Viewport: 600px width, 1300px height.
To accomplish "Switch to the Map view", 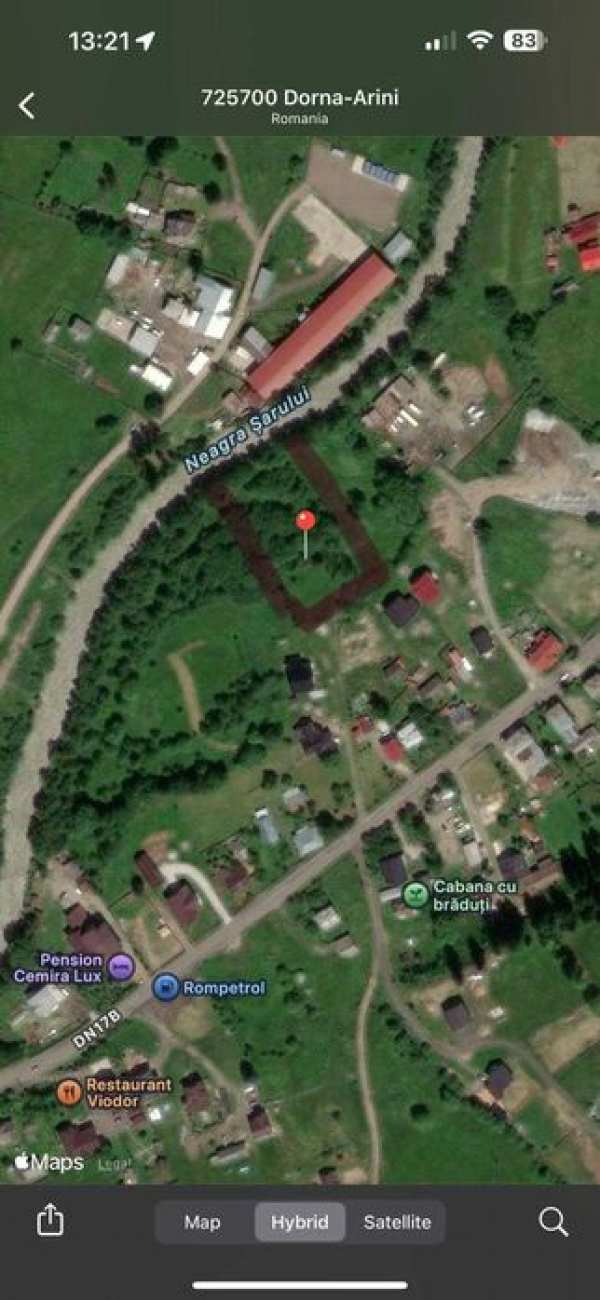I will tap(202, 1222).
